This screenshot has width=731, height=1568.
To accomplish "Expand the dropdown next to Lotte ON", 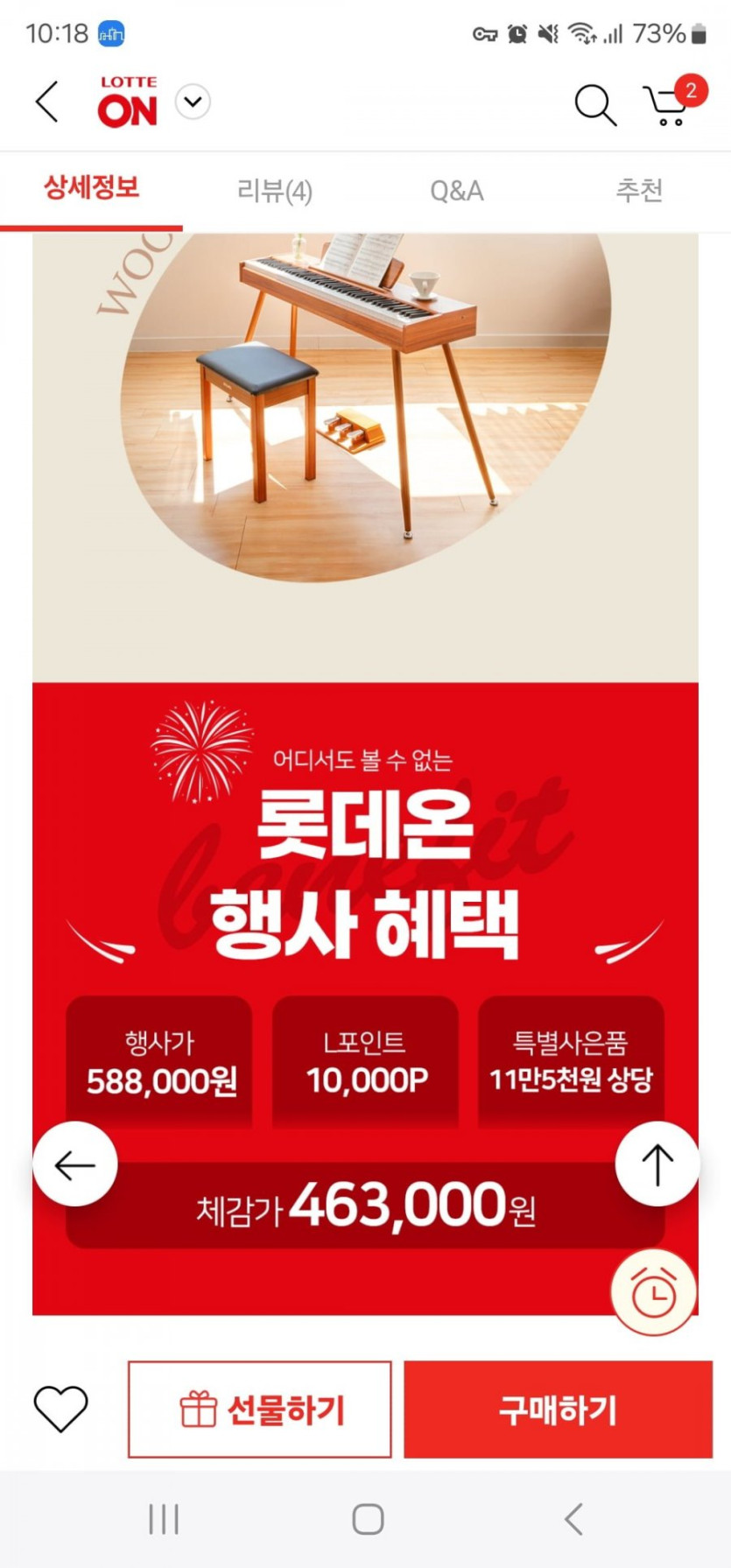I will [193, 102].
